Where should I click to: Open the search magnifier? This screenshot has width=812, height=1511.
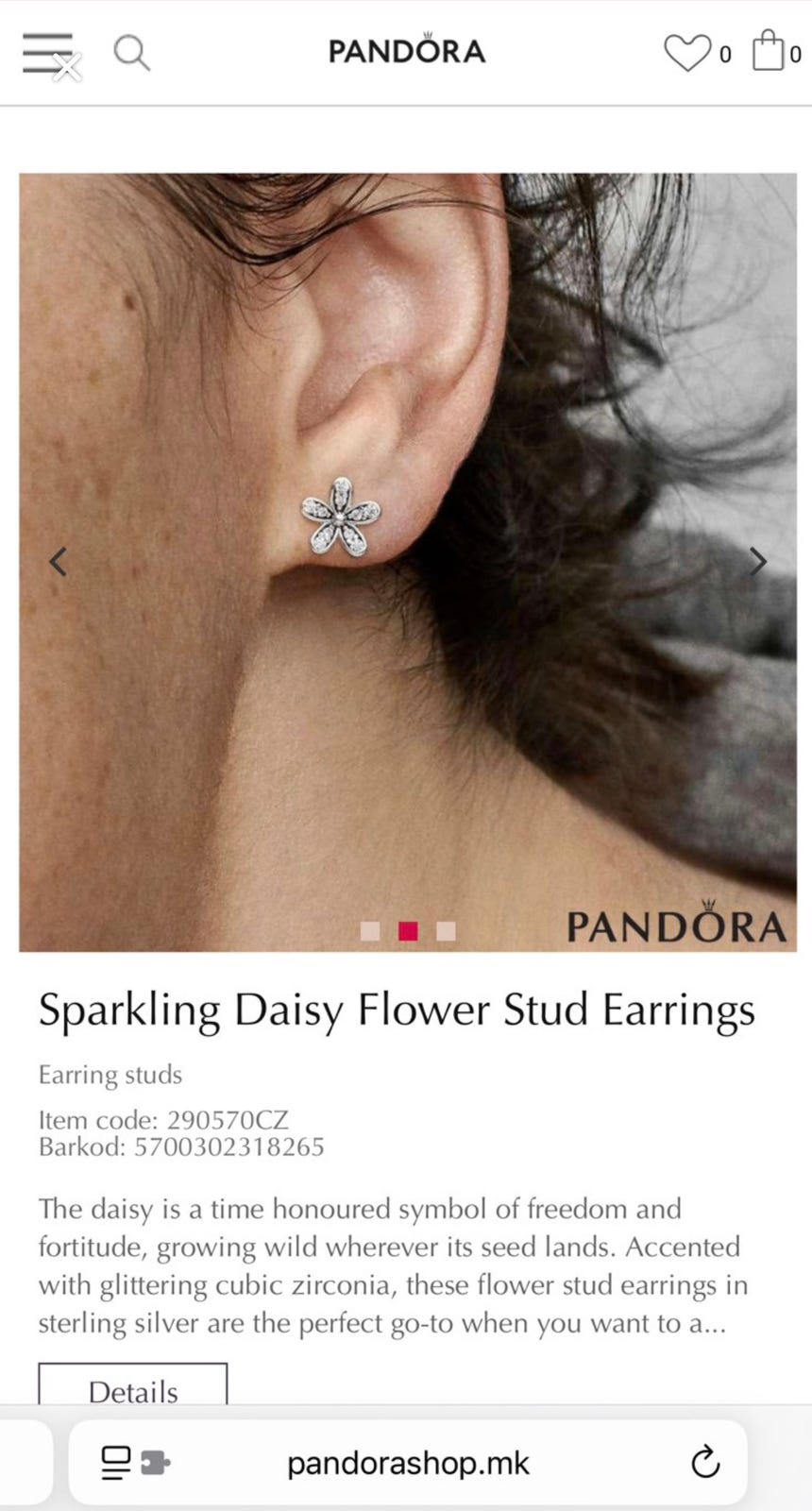[x=131, y=53]
